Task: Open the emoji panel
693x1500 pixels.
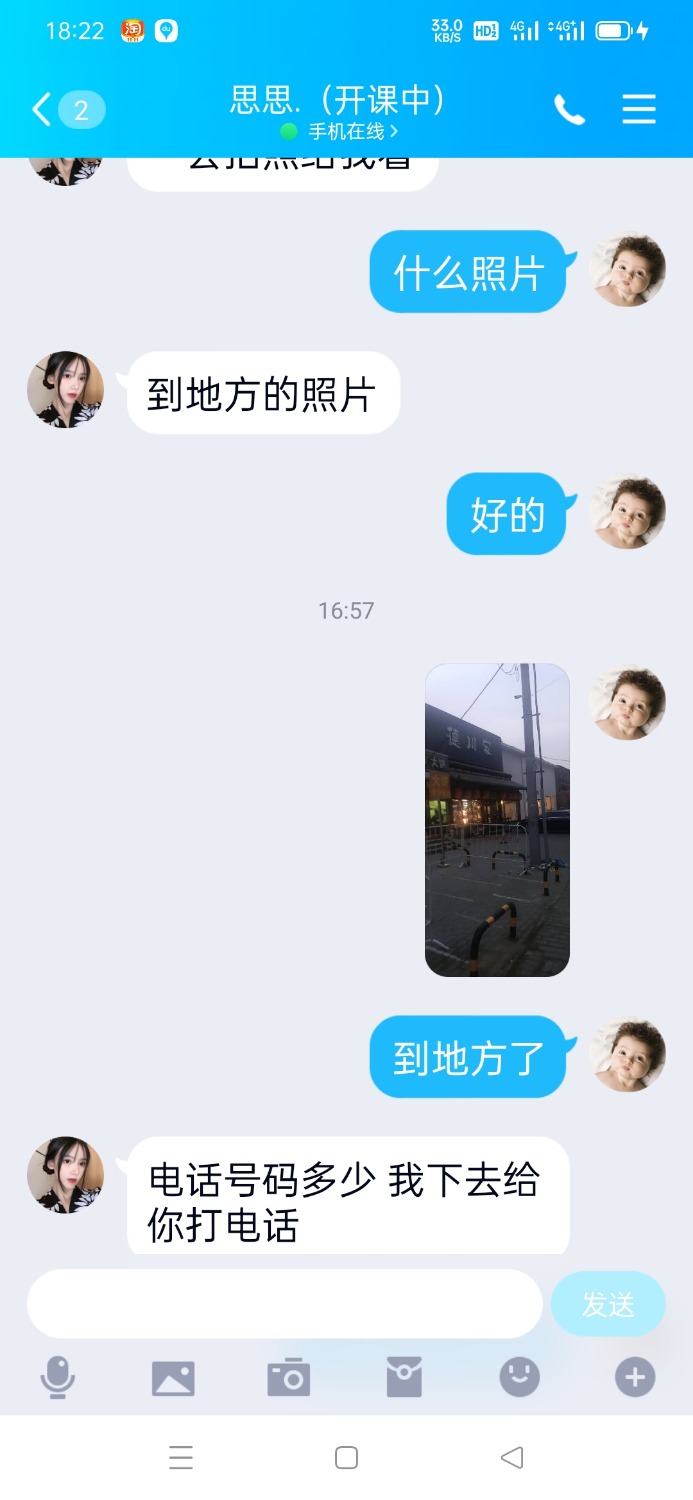Action: pyautogui.click(x=520, y=1378)
